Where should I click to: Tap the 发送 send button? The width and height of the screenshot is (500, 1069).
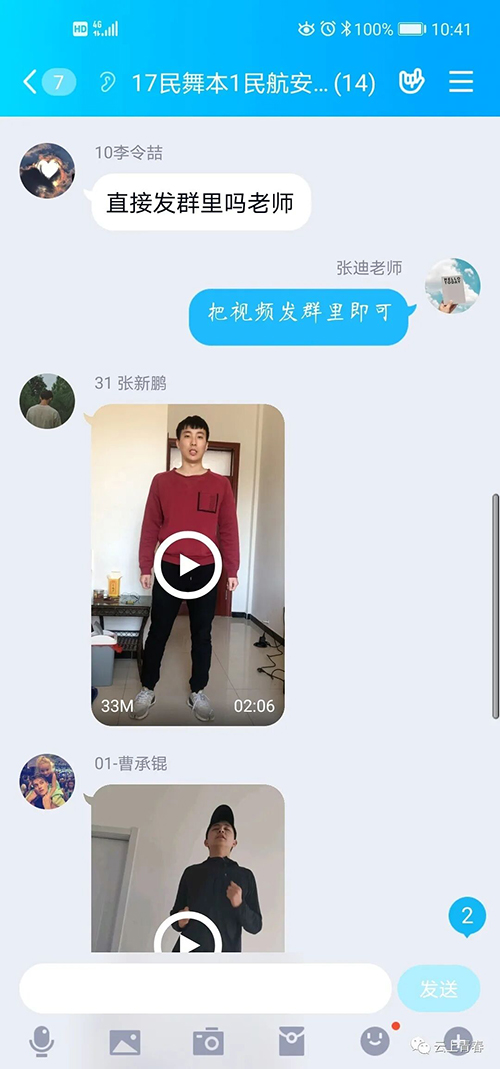[439, 989]
